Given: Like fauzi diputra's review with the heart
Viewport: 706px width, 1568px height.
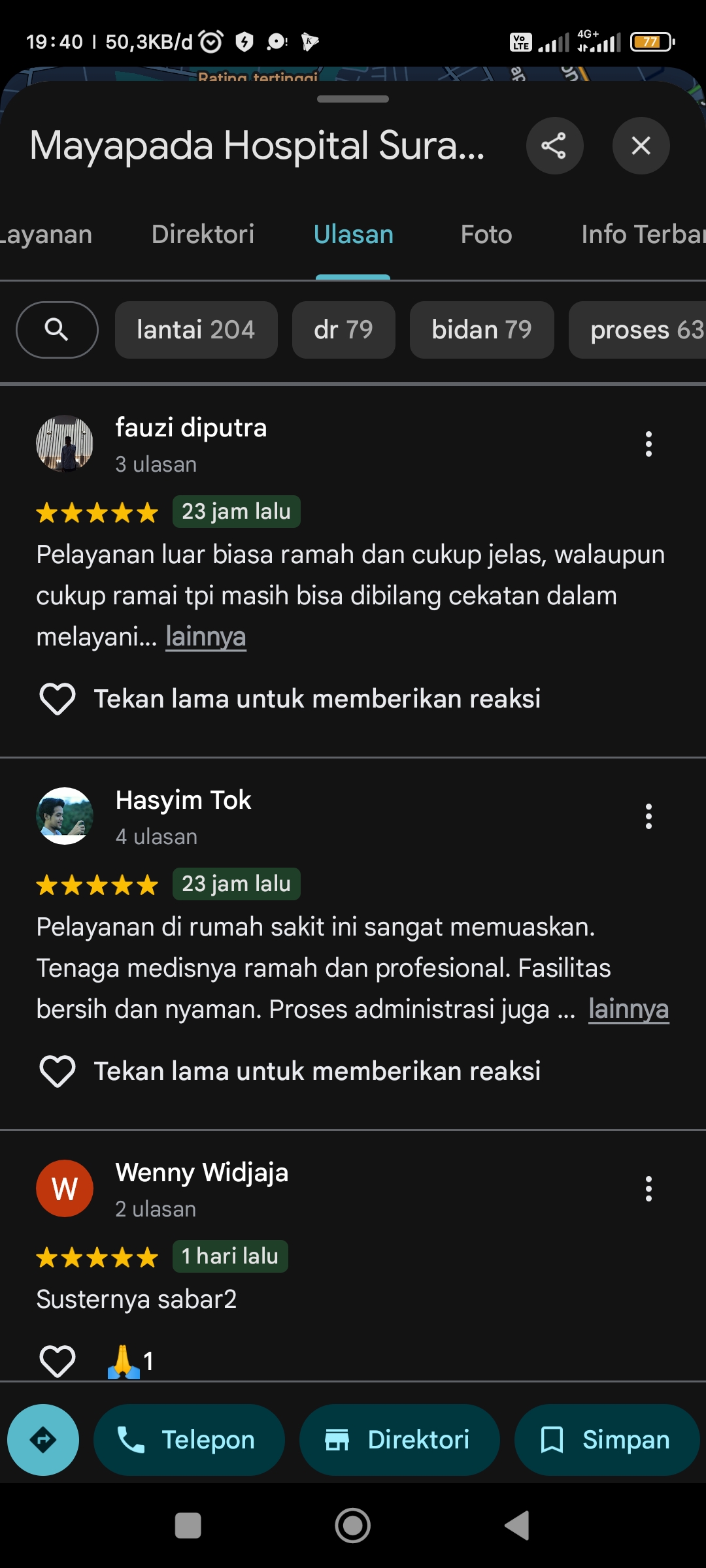Looking at the screenshot, I should pos(58,699).
